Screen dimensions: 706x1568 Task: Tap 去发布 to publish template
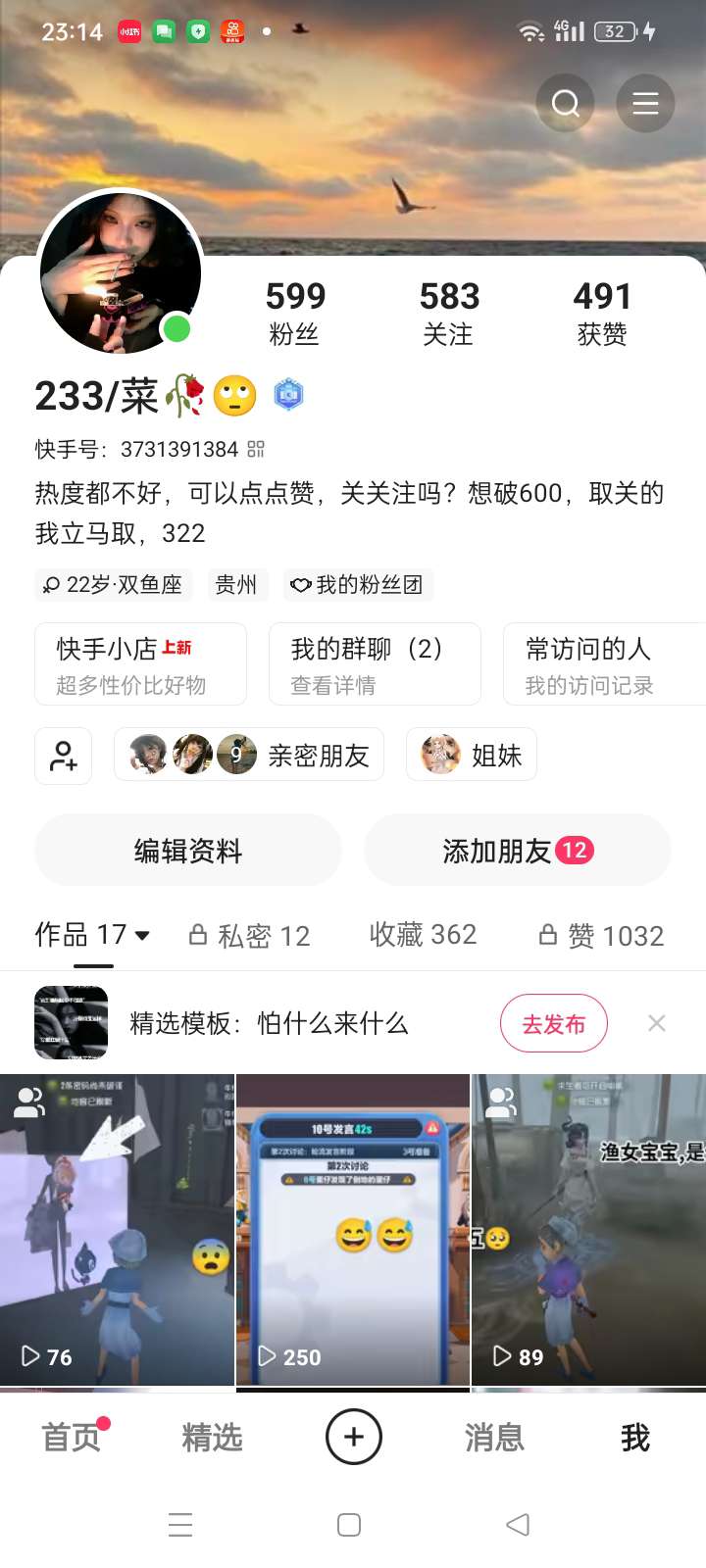(x=553, y=1024)
